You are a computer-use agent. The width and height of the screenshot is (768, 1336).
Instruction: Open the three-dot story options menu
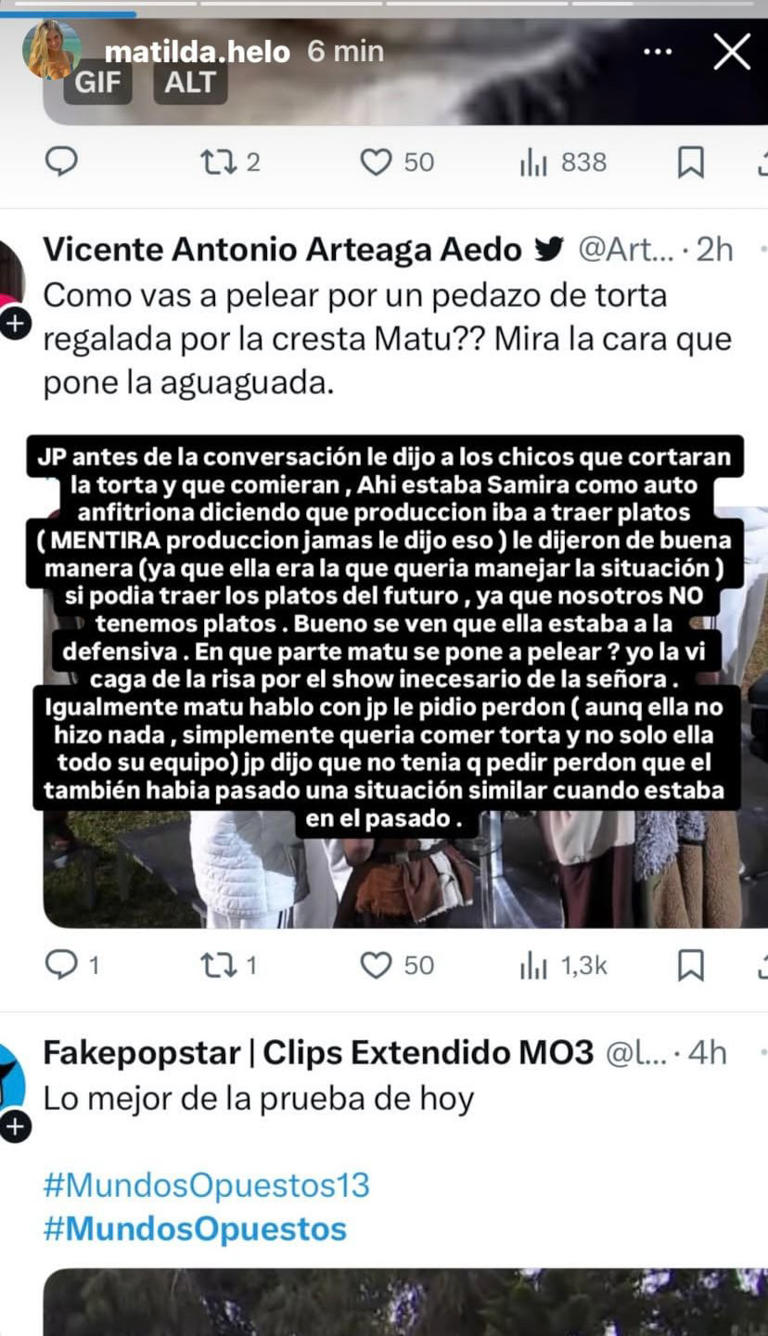click(x=658, y=52)
